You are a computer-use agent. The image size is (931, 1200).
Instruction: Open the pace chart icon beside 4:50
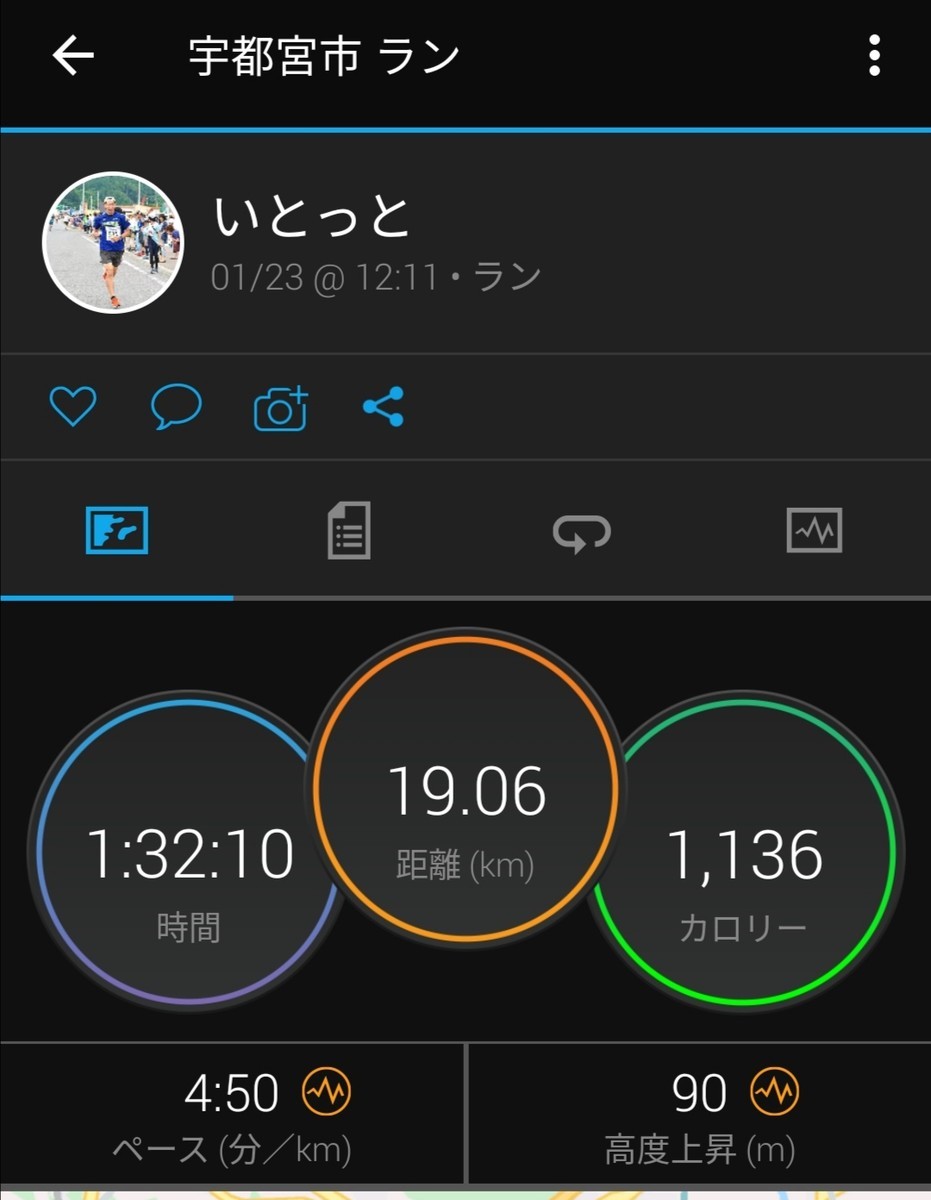327,1093
